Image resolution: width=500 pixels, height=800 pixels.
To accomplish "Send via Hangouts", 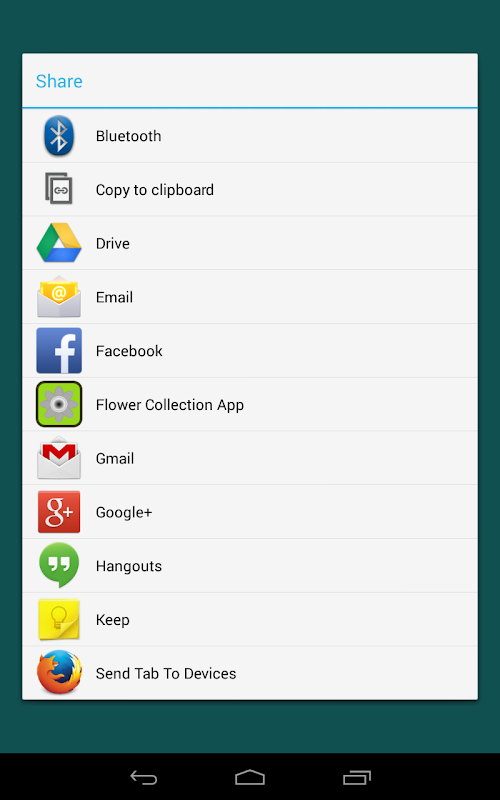I will point(250,566).
